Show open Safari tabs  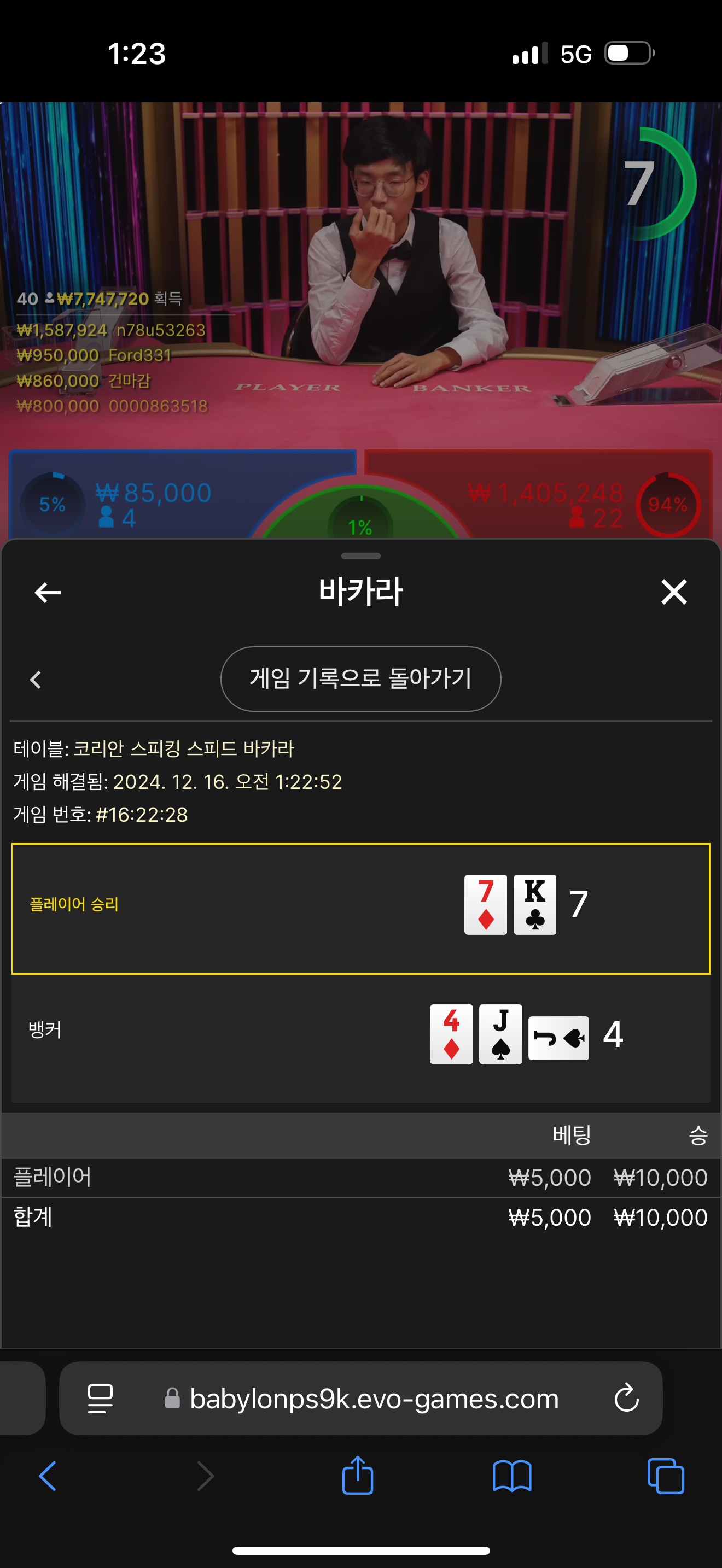[666, 1476]
